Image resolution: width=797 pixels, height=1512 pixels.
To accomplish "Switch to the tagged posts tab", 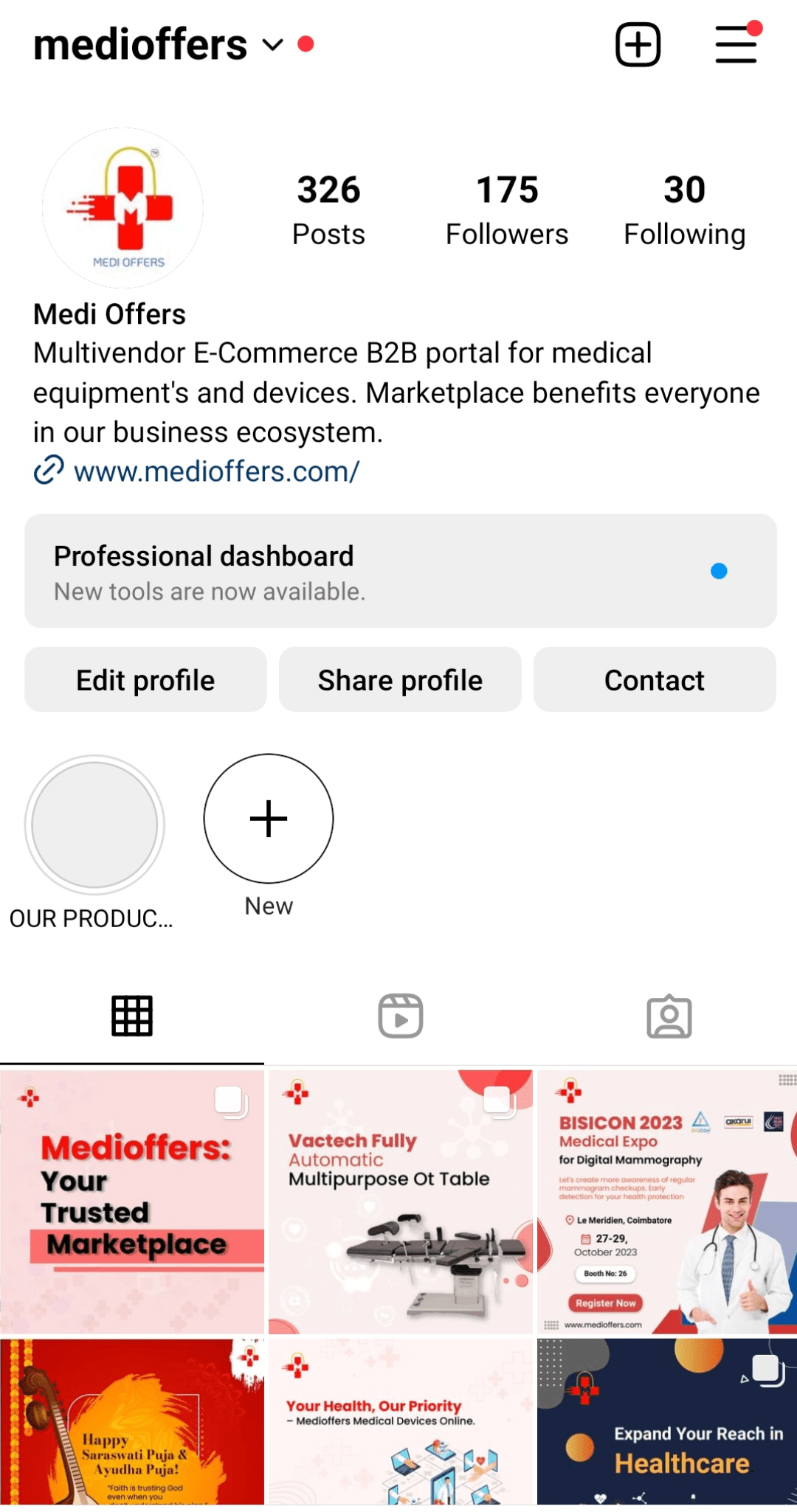I will 669,1016.
